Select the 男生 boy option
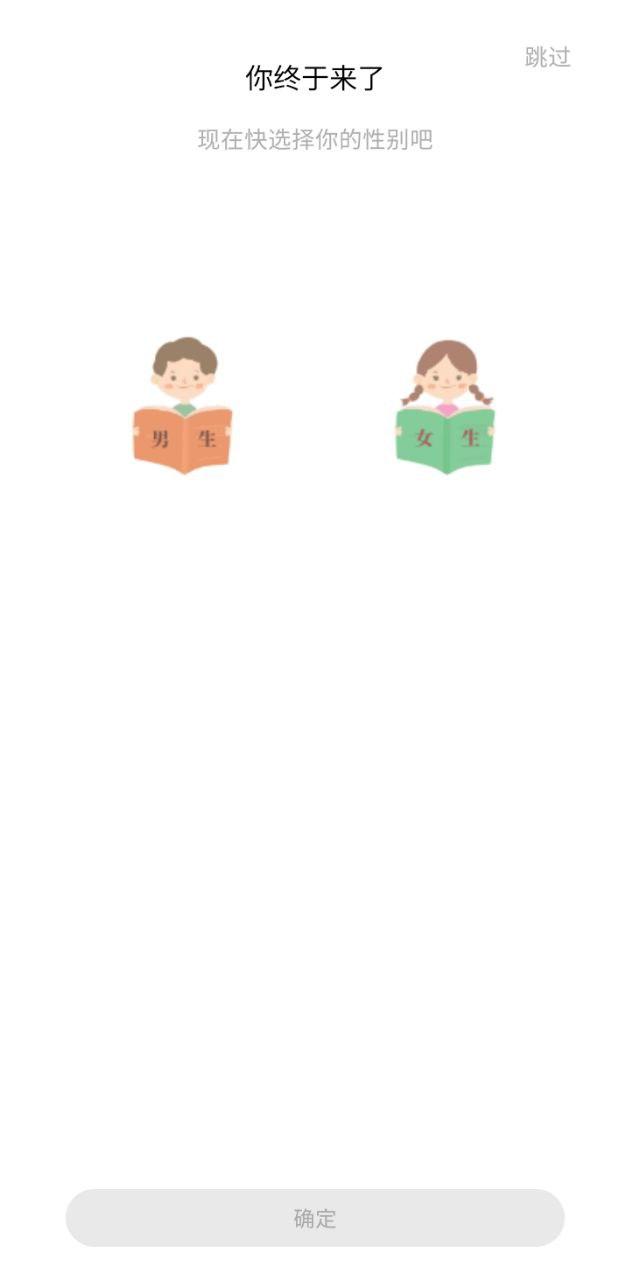Image resolution: width=630 pixels, height=1280 pixels. 183,405
